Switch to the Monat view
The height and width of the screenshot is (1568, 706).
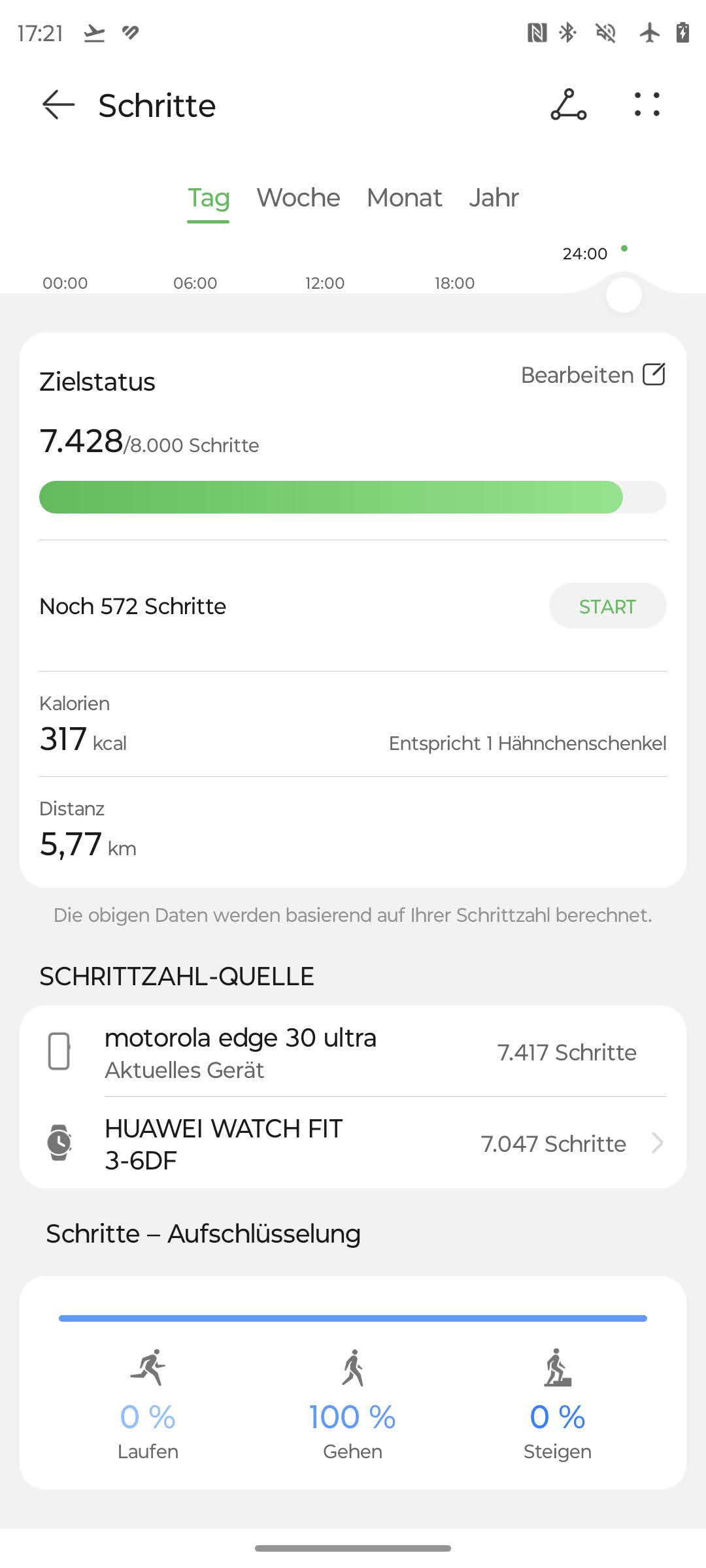pos(404,198)
